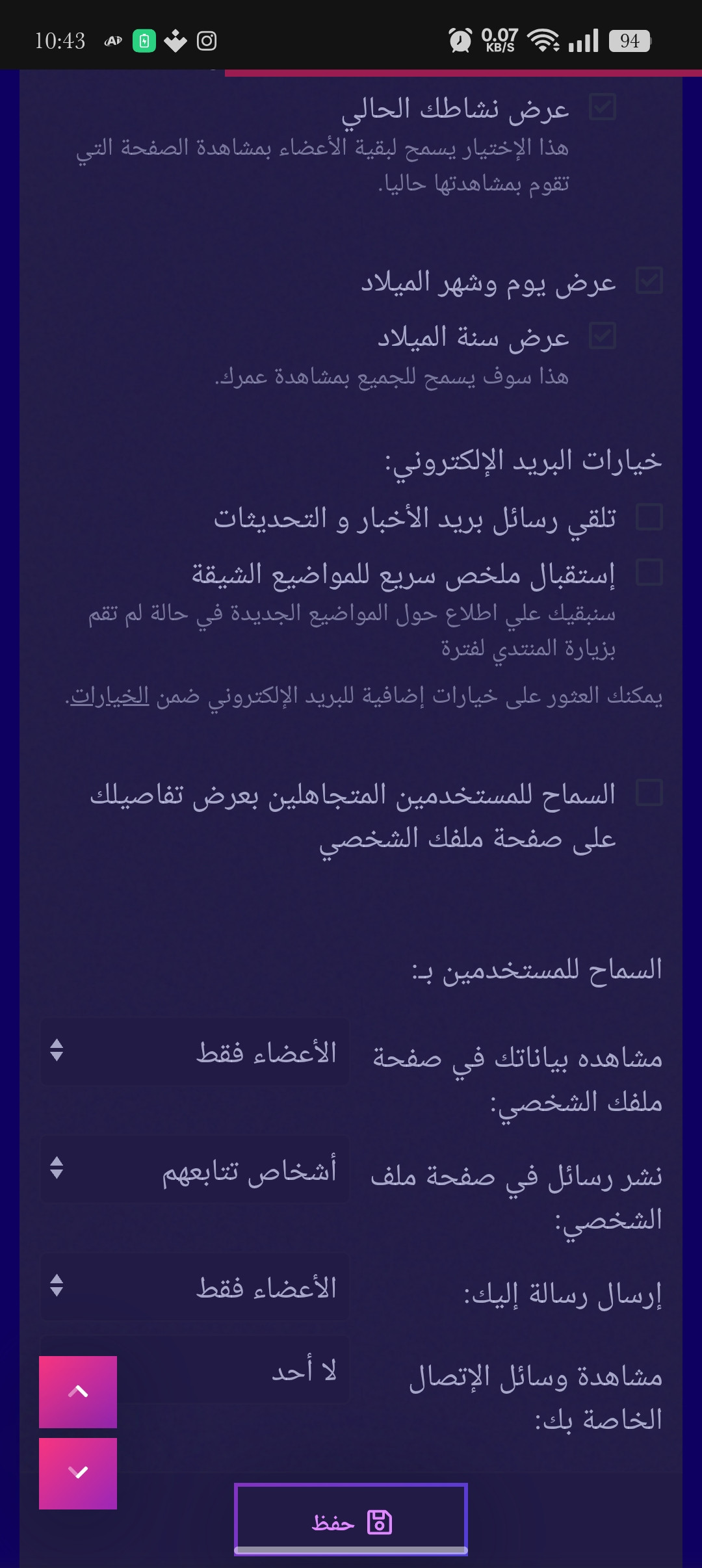Tap the down-arrow scroll-to-bottom button
The width and height of the screenshot is (702, 1568).
click(x=78, y=1473)
